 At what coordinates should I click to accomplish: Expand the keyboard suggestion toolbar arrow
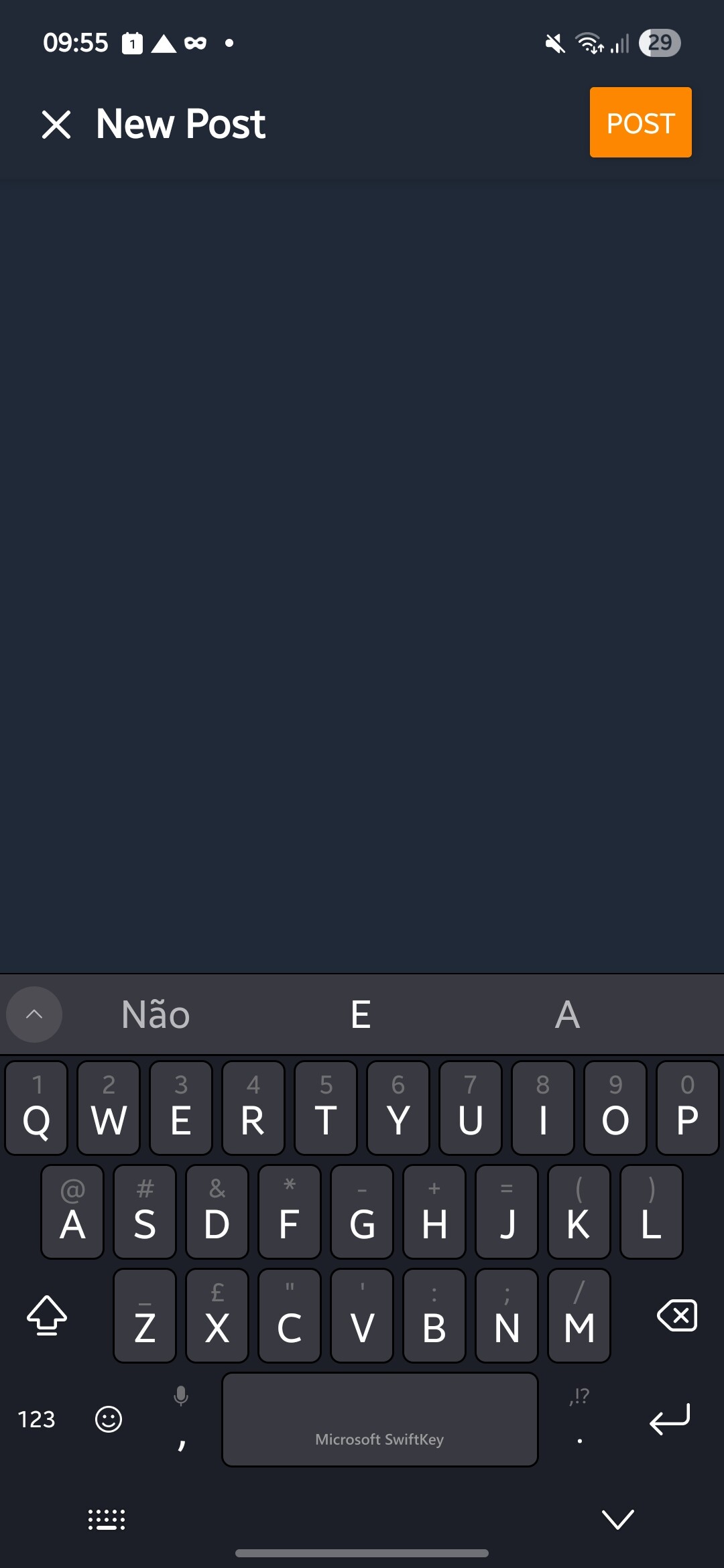(x=34, y=1015)
